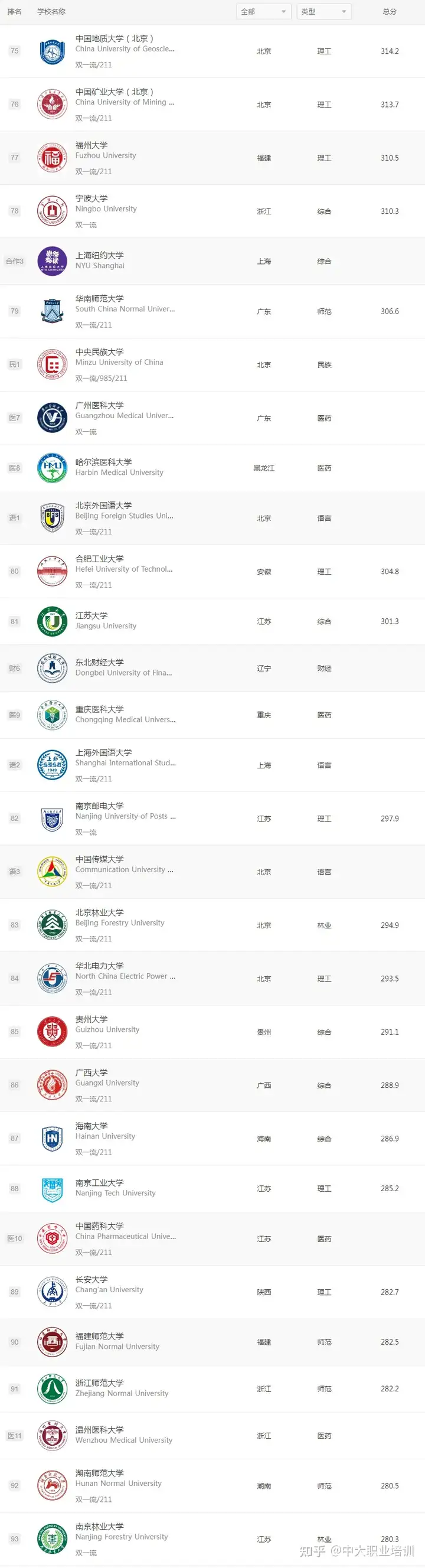View the 江苏大学 row
Screen dimensions: 425x1568
pos(212,621)
